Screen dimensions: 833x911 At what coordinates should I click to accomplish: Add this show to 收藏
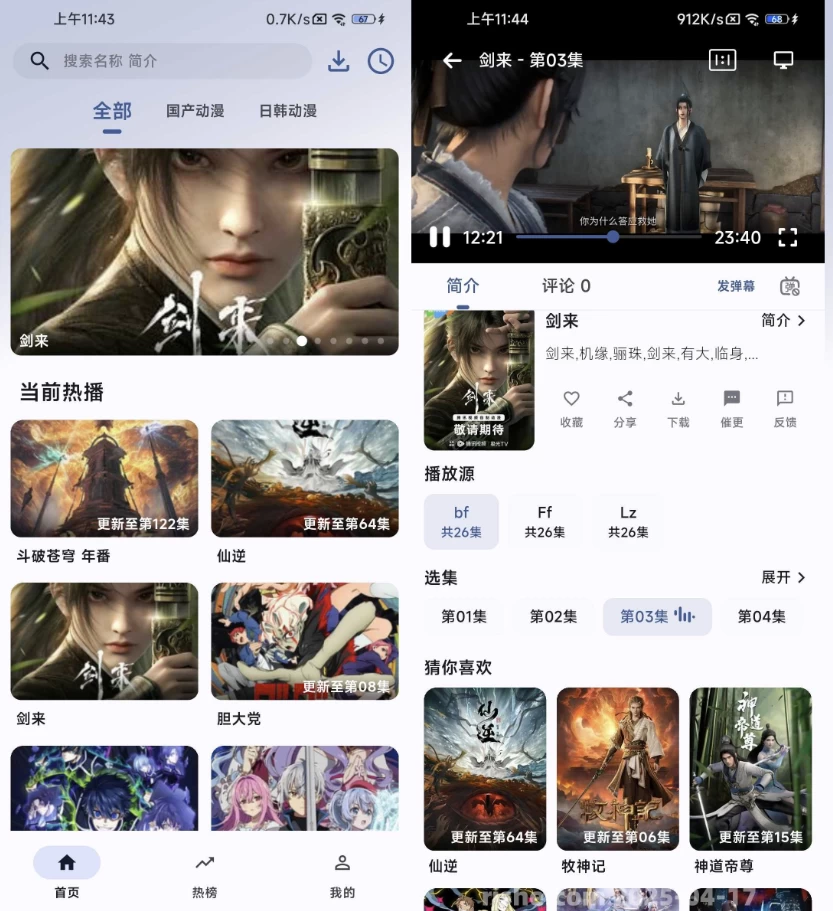click(x=571, y=408)
